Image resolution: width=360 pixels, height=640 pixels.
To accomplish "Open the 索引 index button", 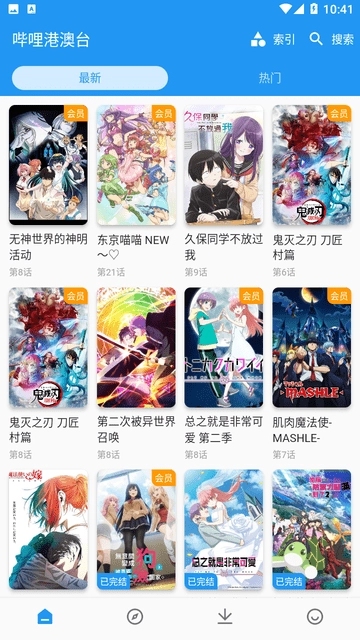I will (272, 40).
